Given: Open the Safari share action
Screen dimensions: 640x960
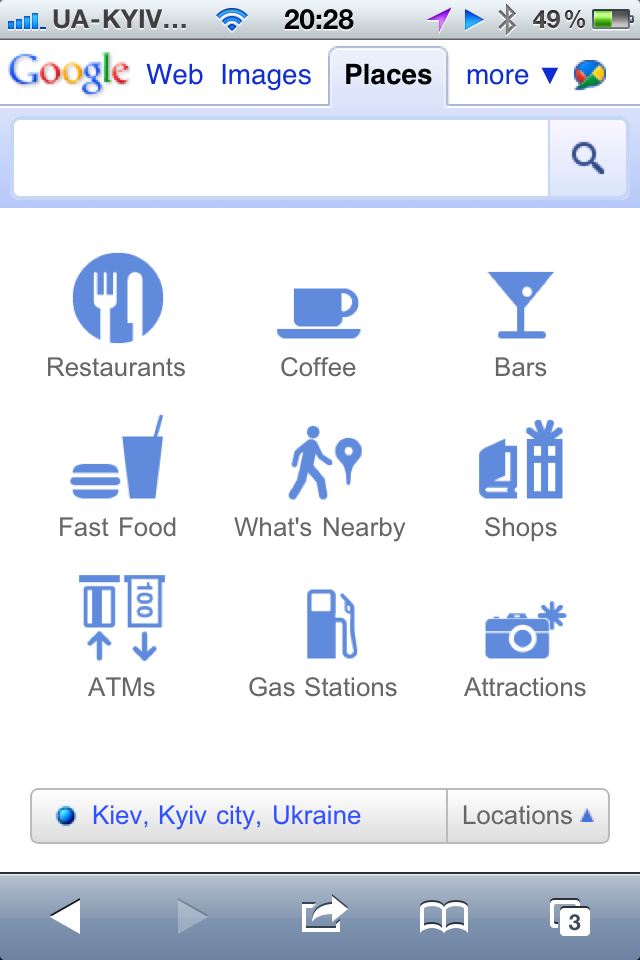Looking at the screenshot, I should [323, 914].
